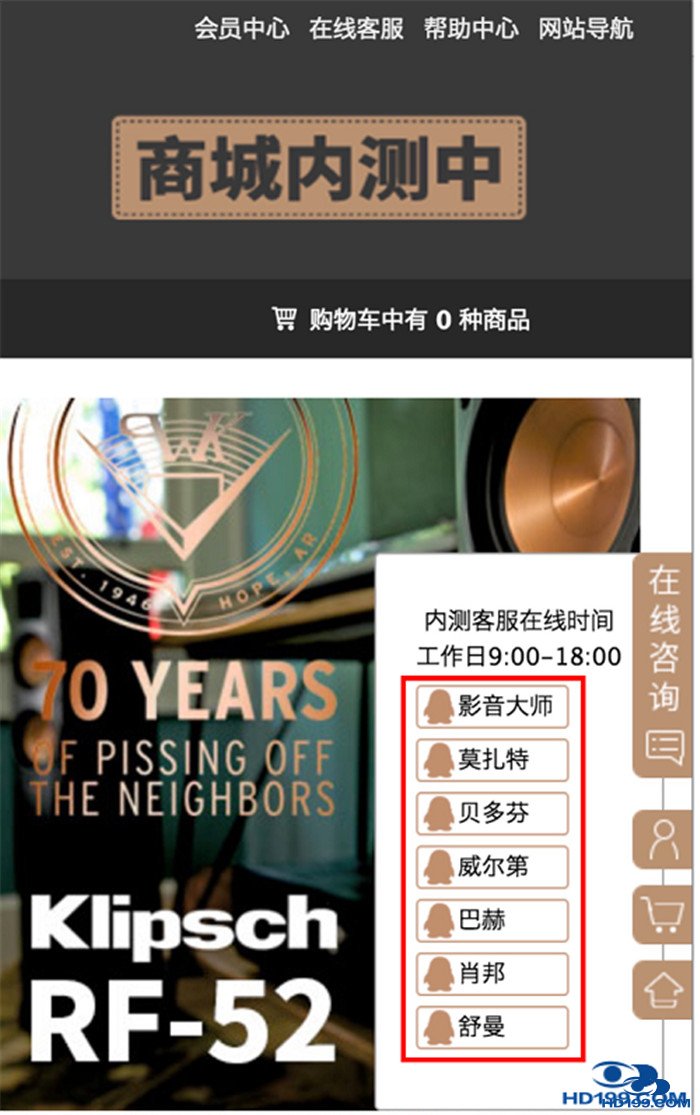Chat with agent 影音大师
The image size is (700, 1115).
click(492, 707)
